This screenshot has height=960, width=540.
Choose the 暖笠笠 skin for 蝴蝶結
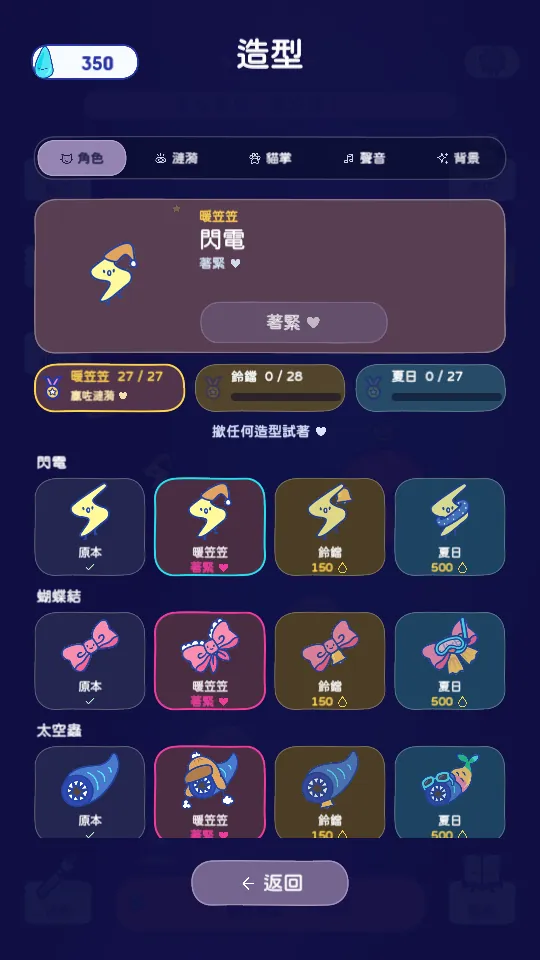[210, 661]
